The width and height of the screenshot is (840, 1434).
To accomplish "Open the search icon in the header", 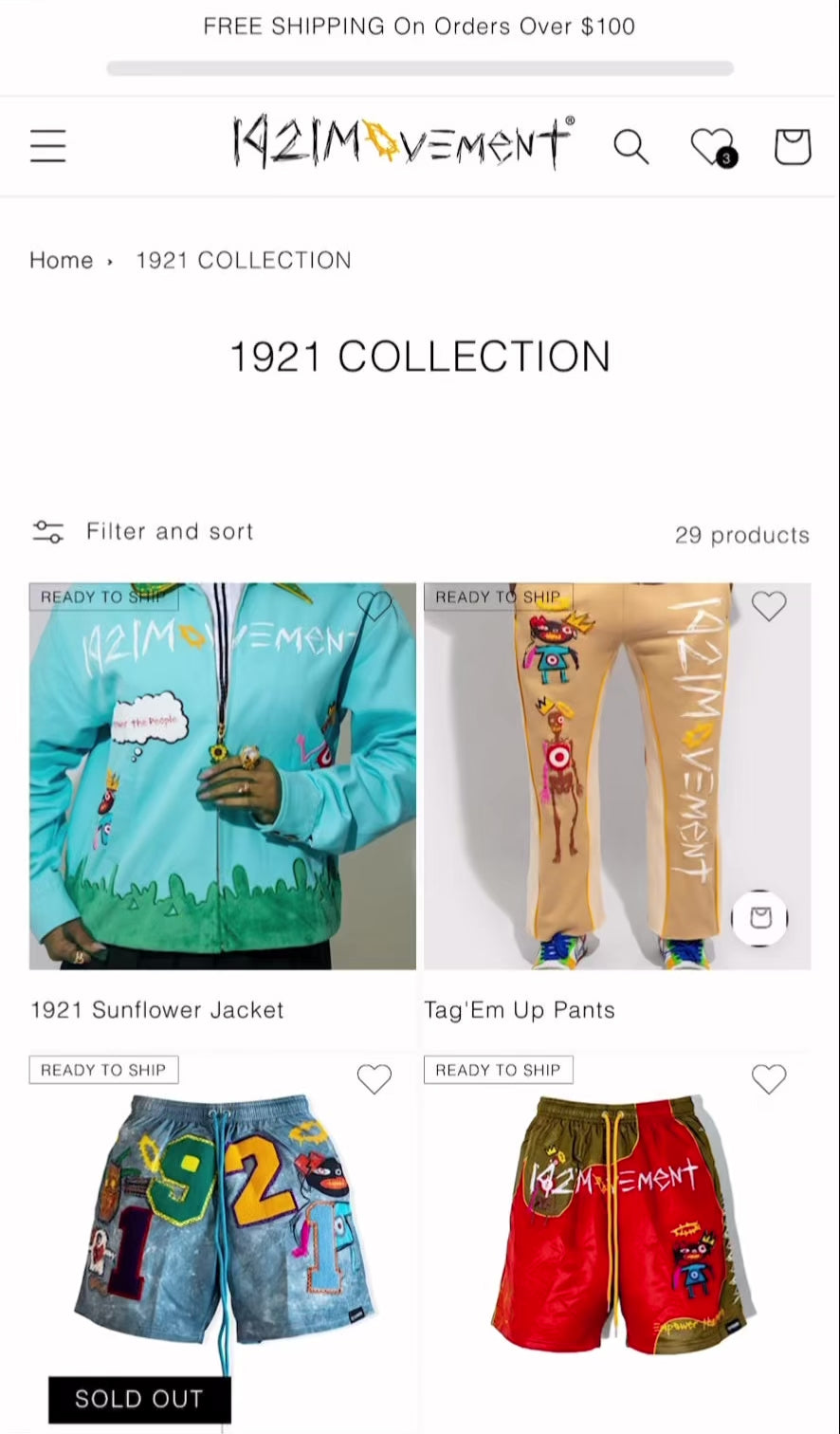I will tap(631, 147).
